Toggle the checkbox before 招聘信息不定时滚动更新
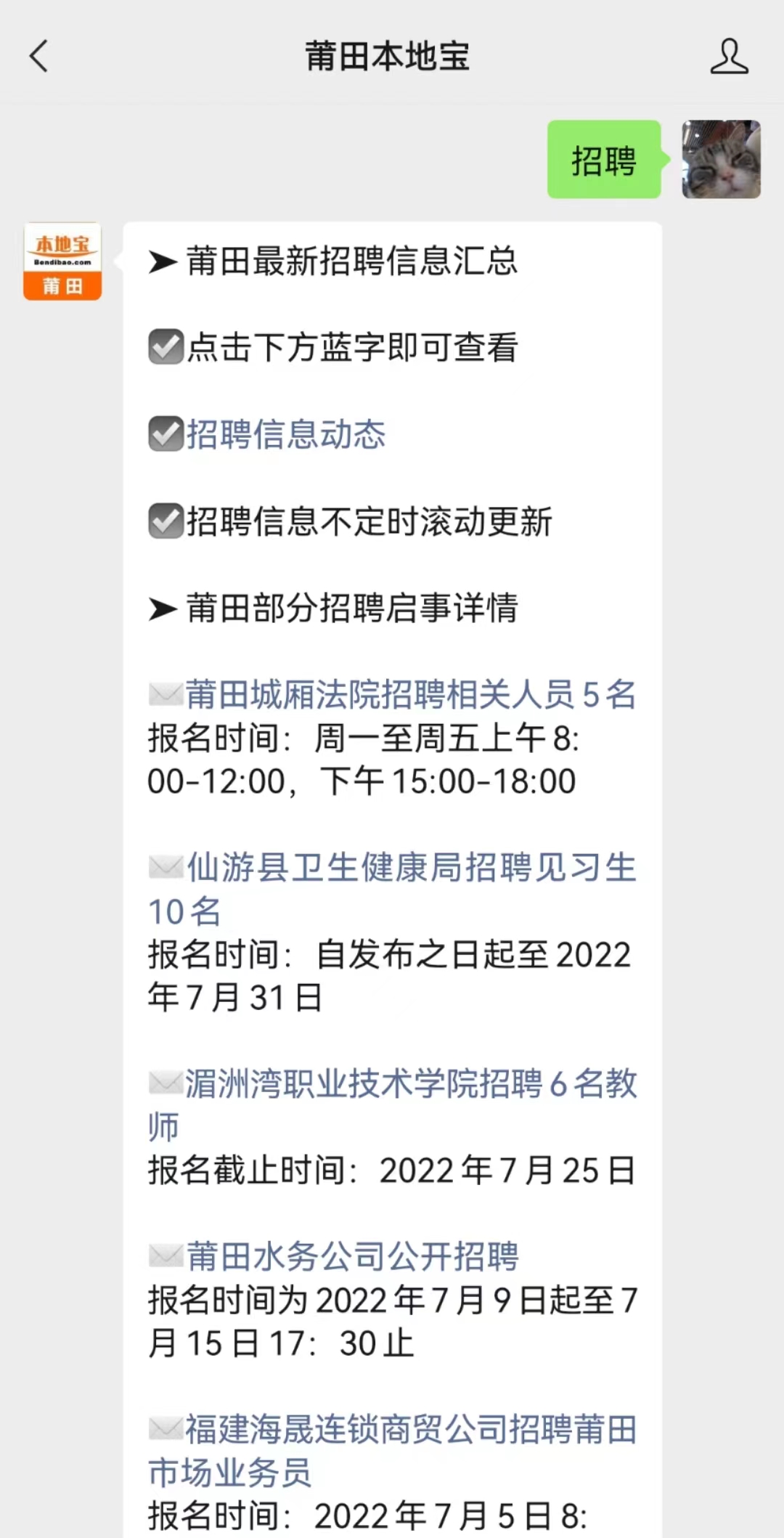784x1538 pixels. 166,520
